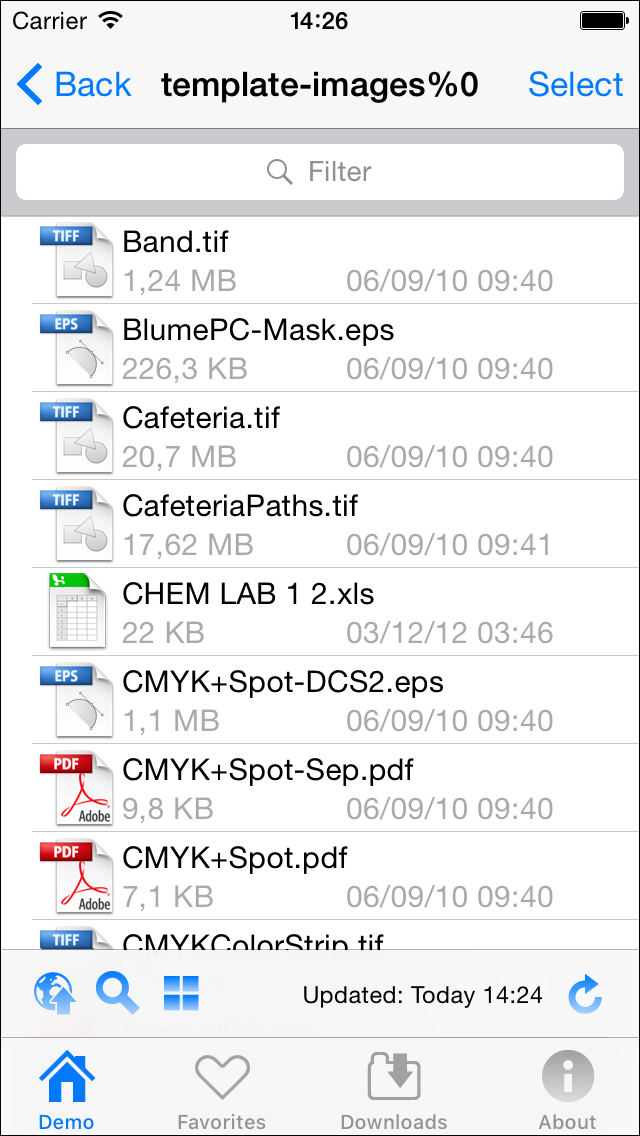Open Cafeteria.tif file
The width and height of the screenshot is (640, 1136).
click(x=320, y=436)
